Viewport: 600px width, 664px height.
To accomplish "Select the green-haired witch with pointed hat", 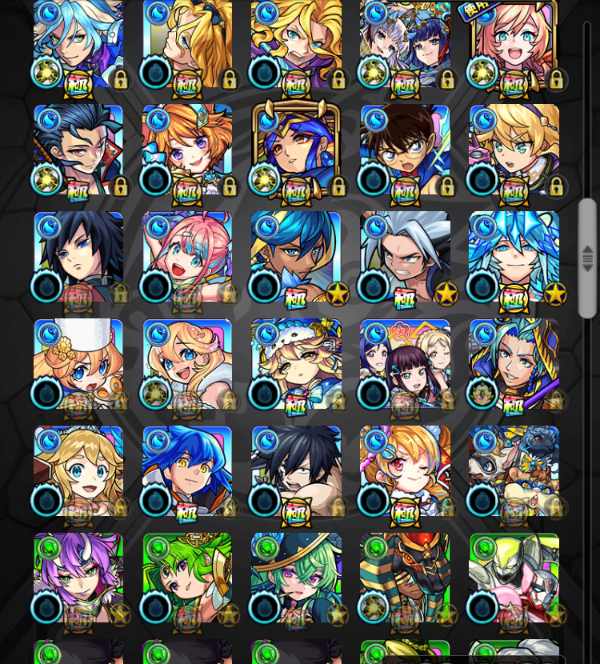I will [x=296, y=578].
